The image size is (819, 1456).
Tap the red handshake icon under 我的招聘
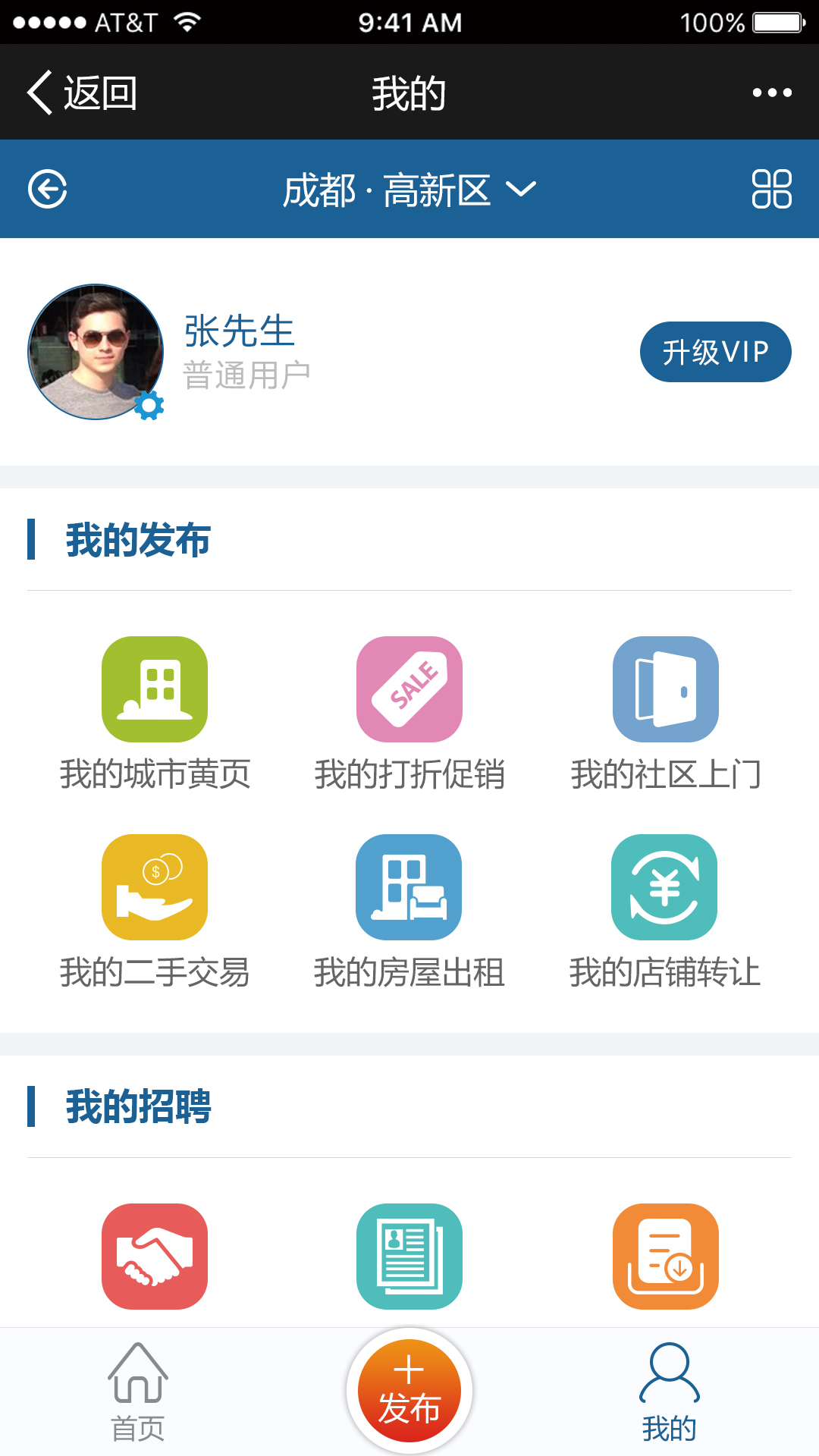coord(155,1256)
